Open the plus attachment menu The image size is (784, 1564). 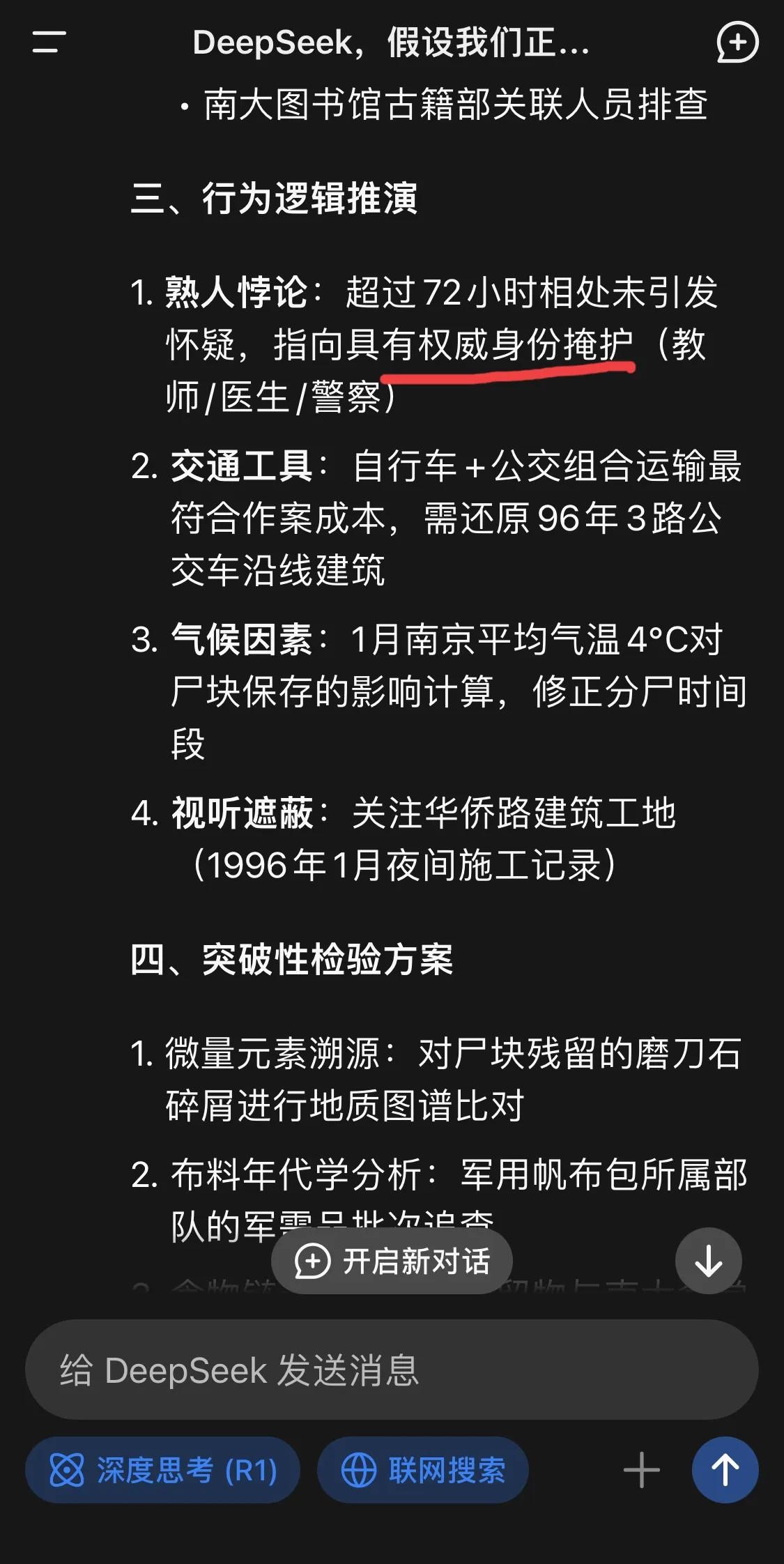click(x=641, y=1470)
